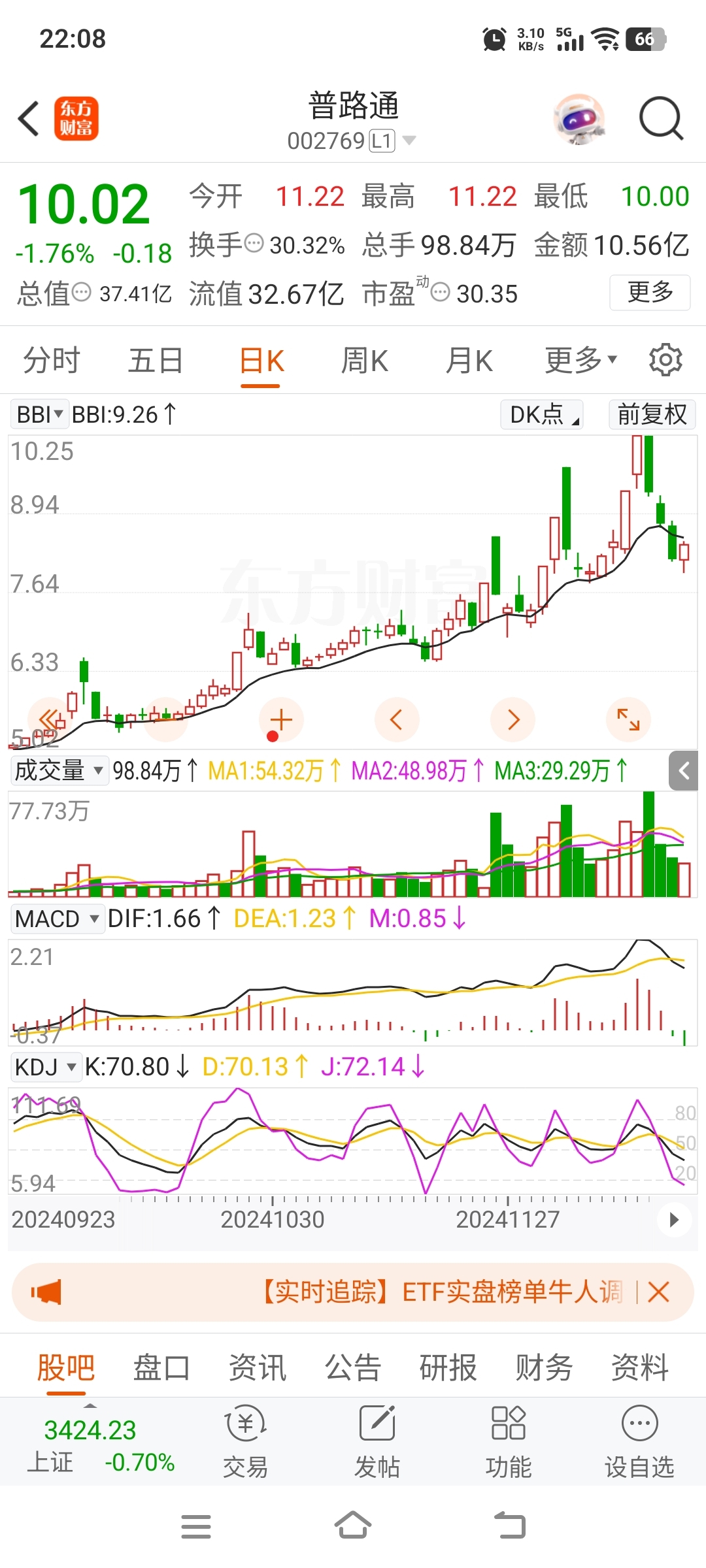Open the 前复权 adjustment option

click(x=652, y=414)
